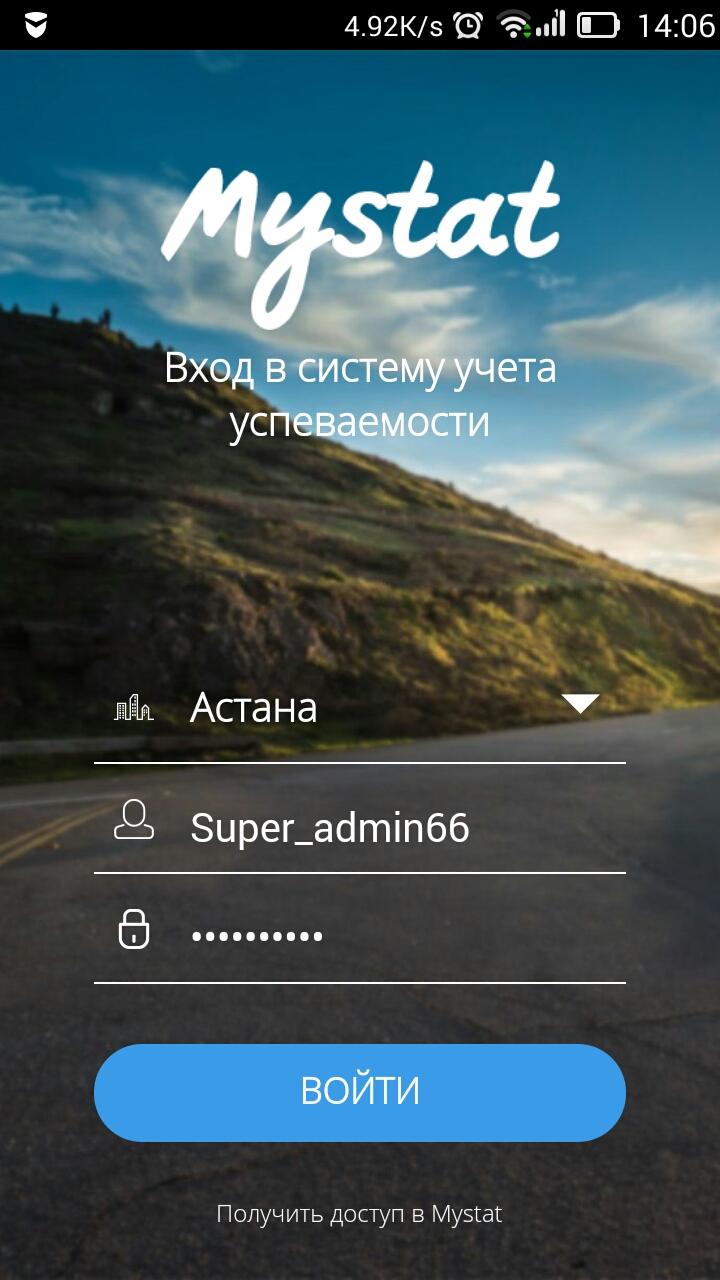
Task: Click the city/building icon beside Астана
Action: [x=134, y=708]
